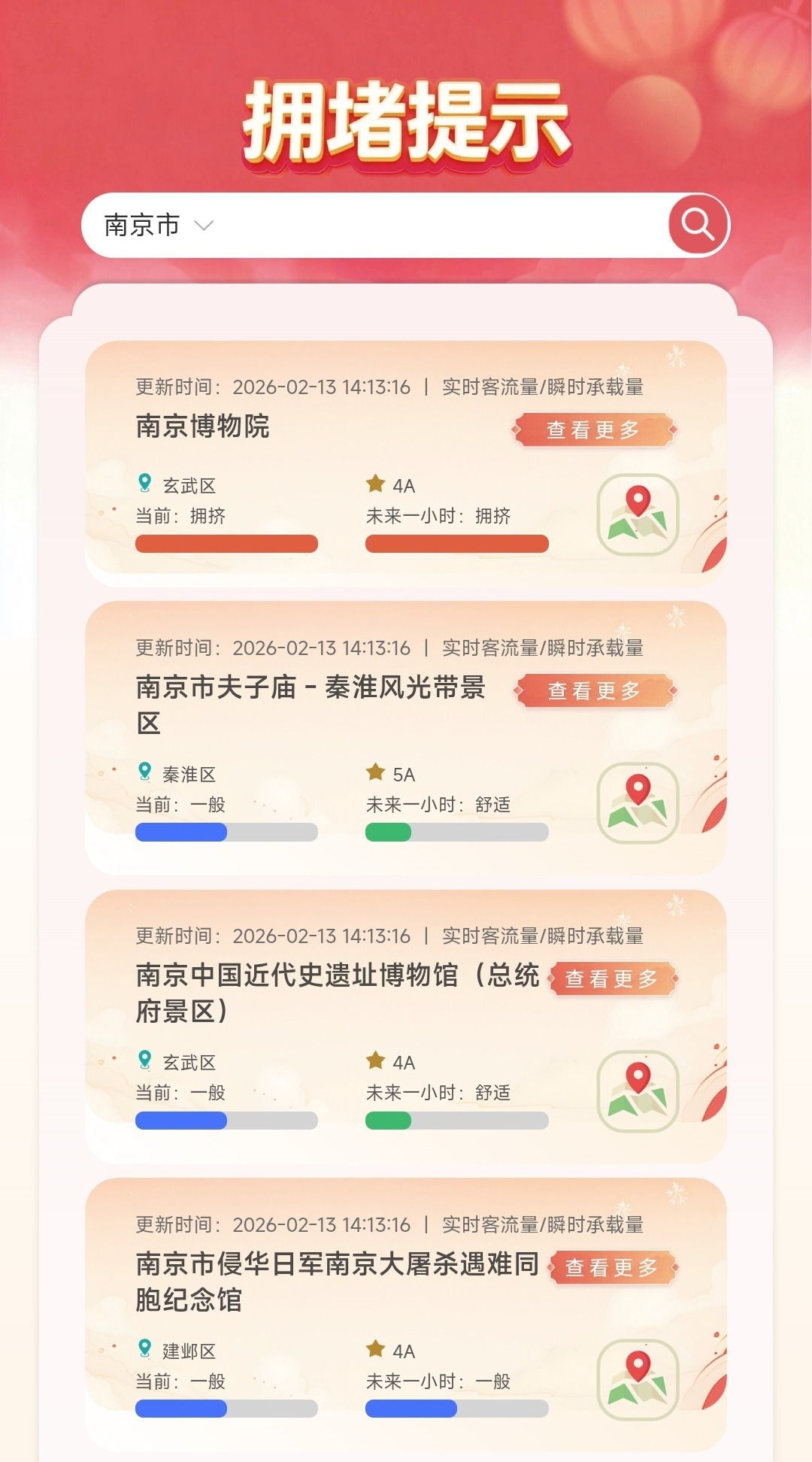
Task: See more details for 总统府景区
Action: tap(611, 978)
